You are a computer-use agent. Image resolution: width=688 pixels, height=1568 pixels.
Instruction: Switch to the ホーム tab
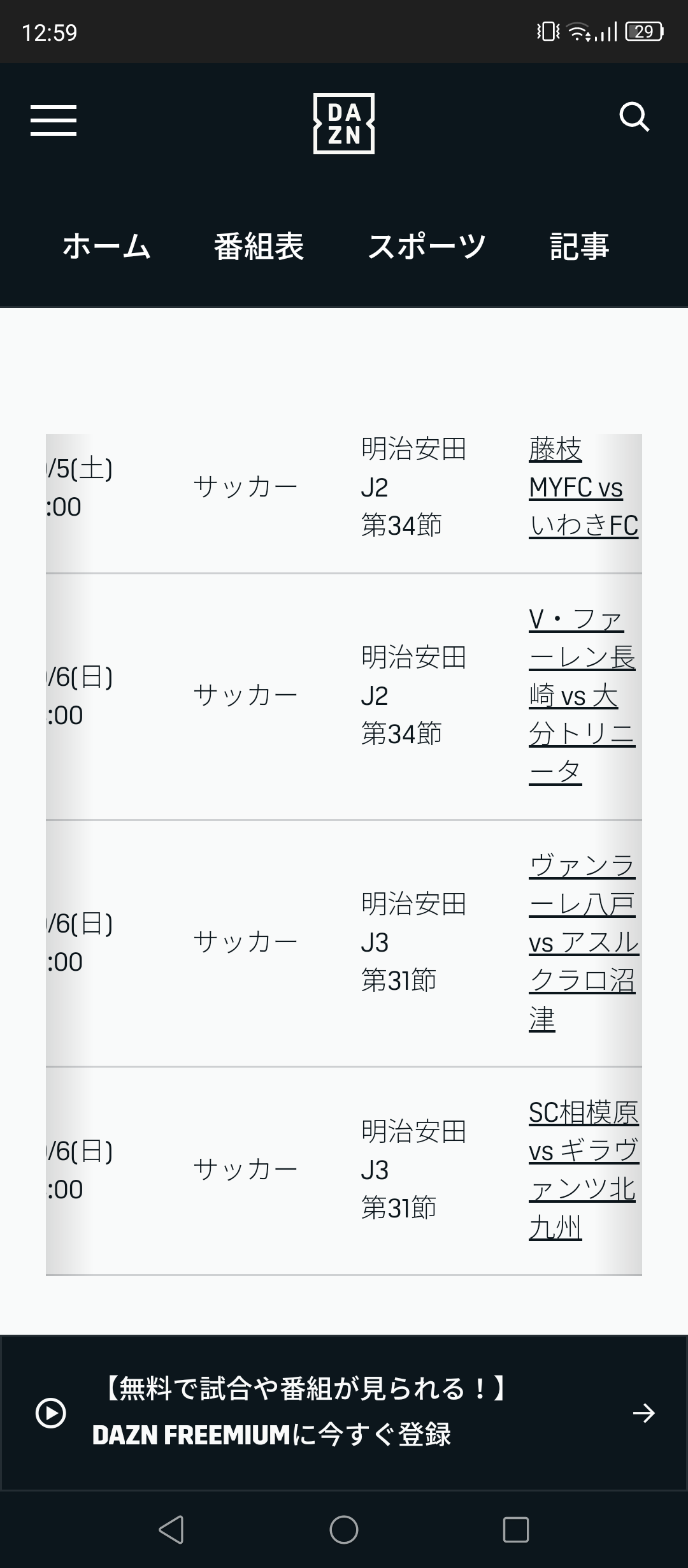[106, 247]
